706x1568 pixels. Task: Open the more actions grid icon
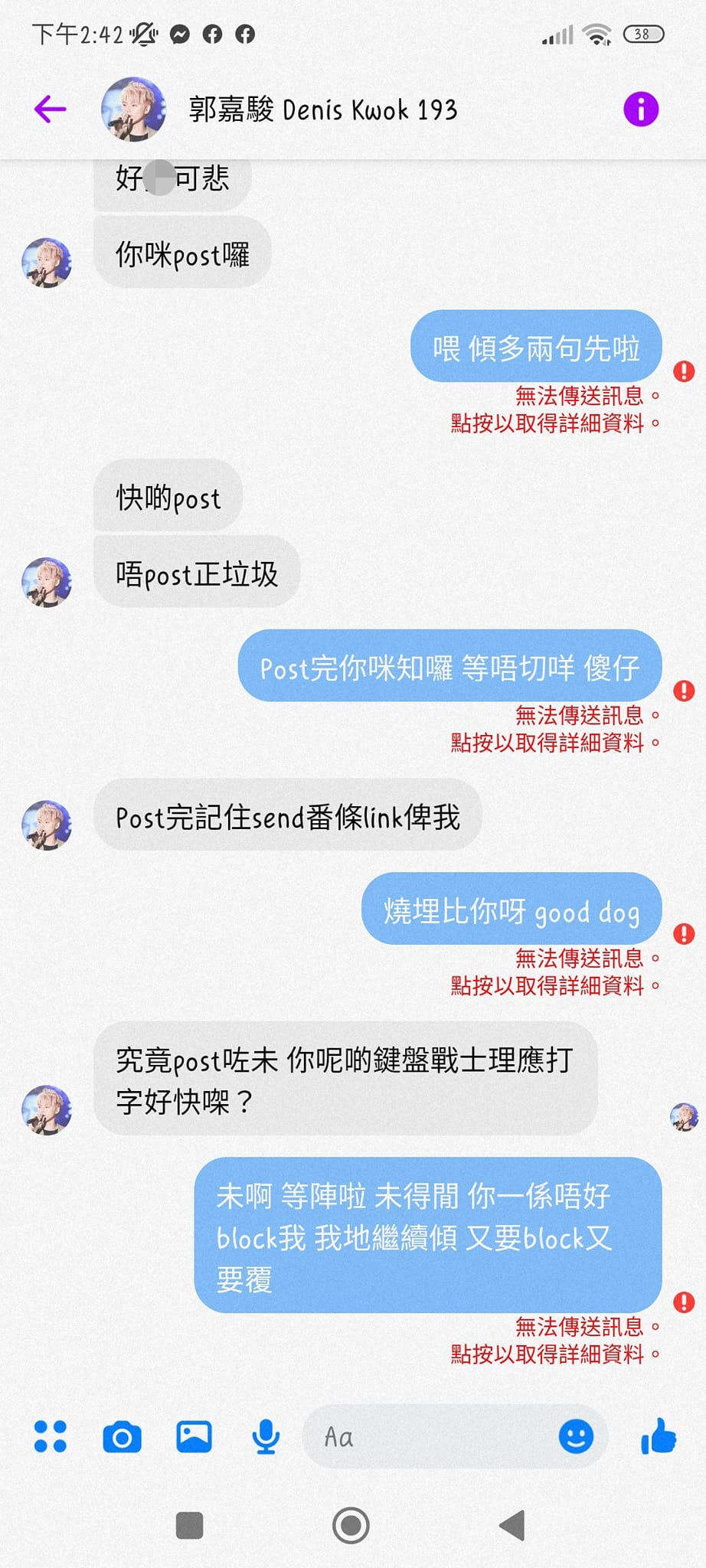(x=51, y=1436)
